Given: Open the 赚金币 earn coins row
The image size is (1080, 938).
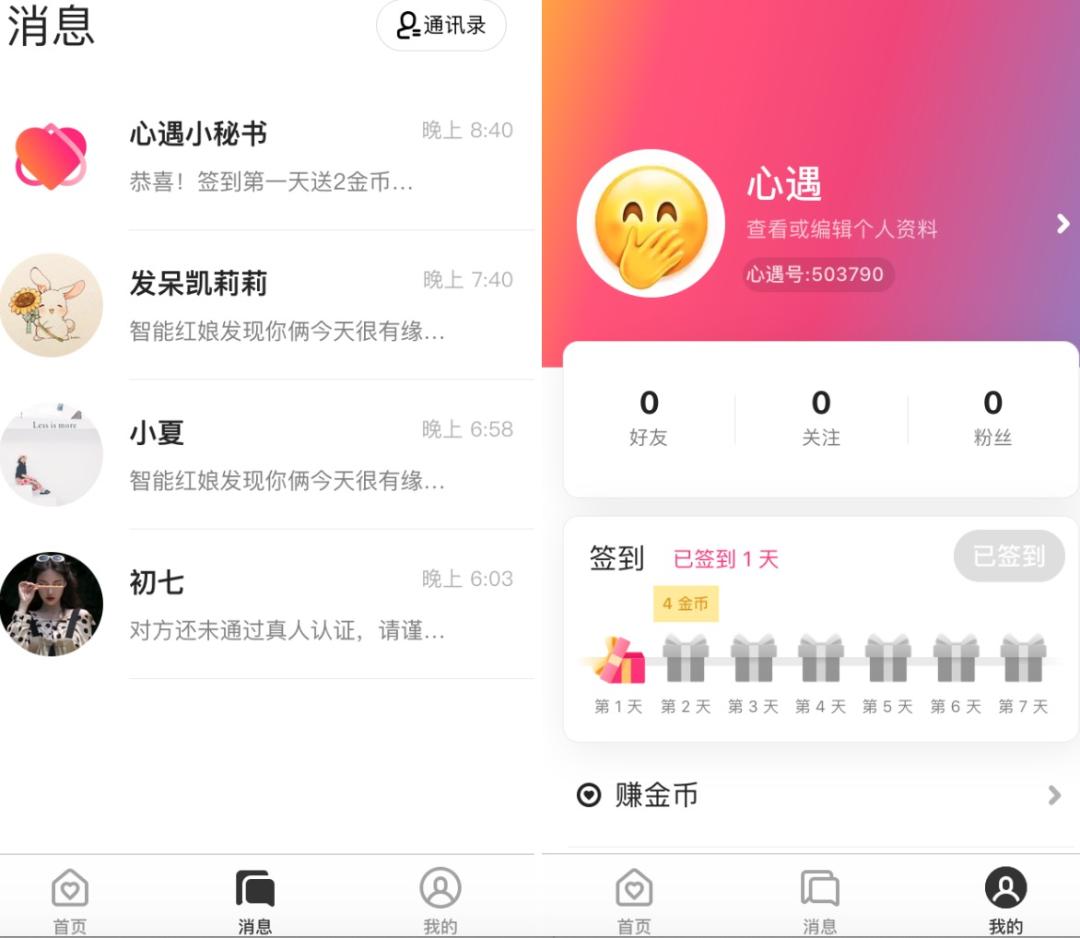Looking at the screenshot, I should coord(820,795).
